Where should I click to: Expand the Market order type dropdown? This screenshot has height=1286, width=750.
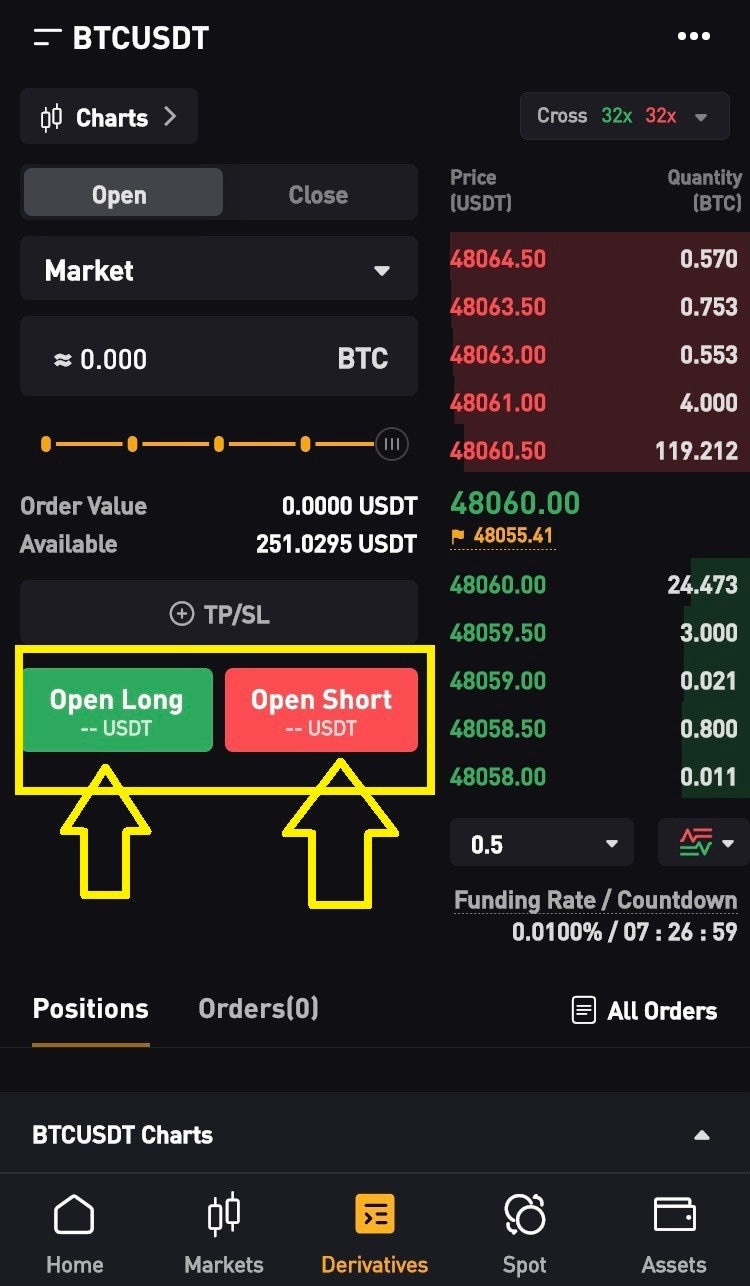[218, 269]
